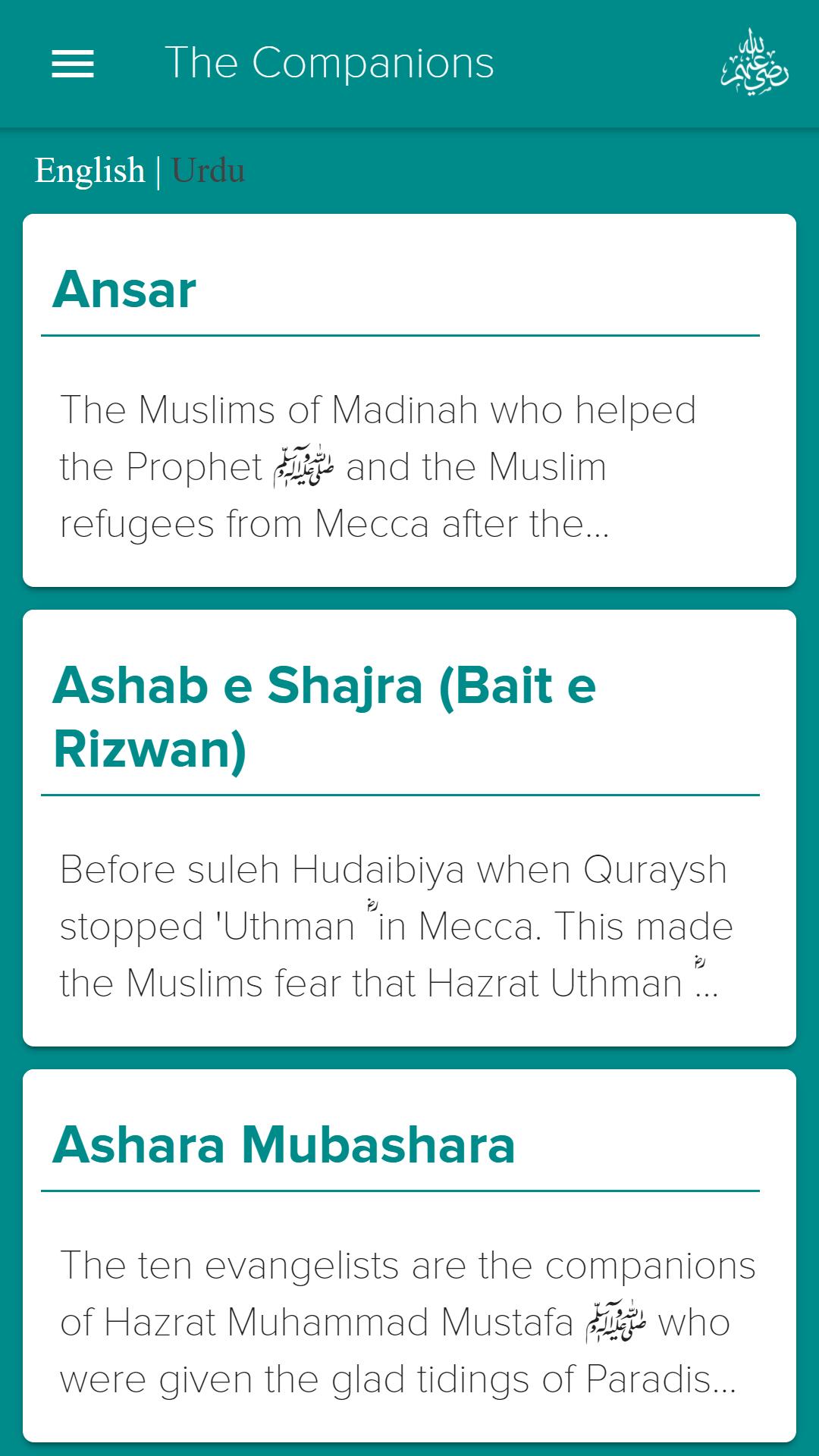Tap The Companions title bar

click(x=331, y=64)
